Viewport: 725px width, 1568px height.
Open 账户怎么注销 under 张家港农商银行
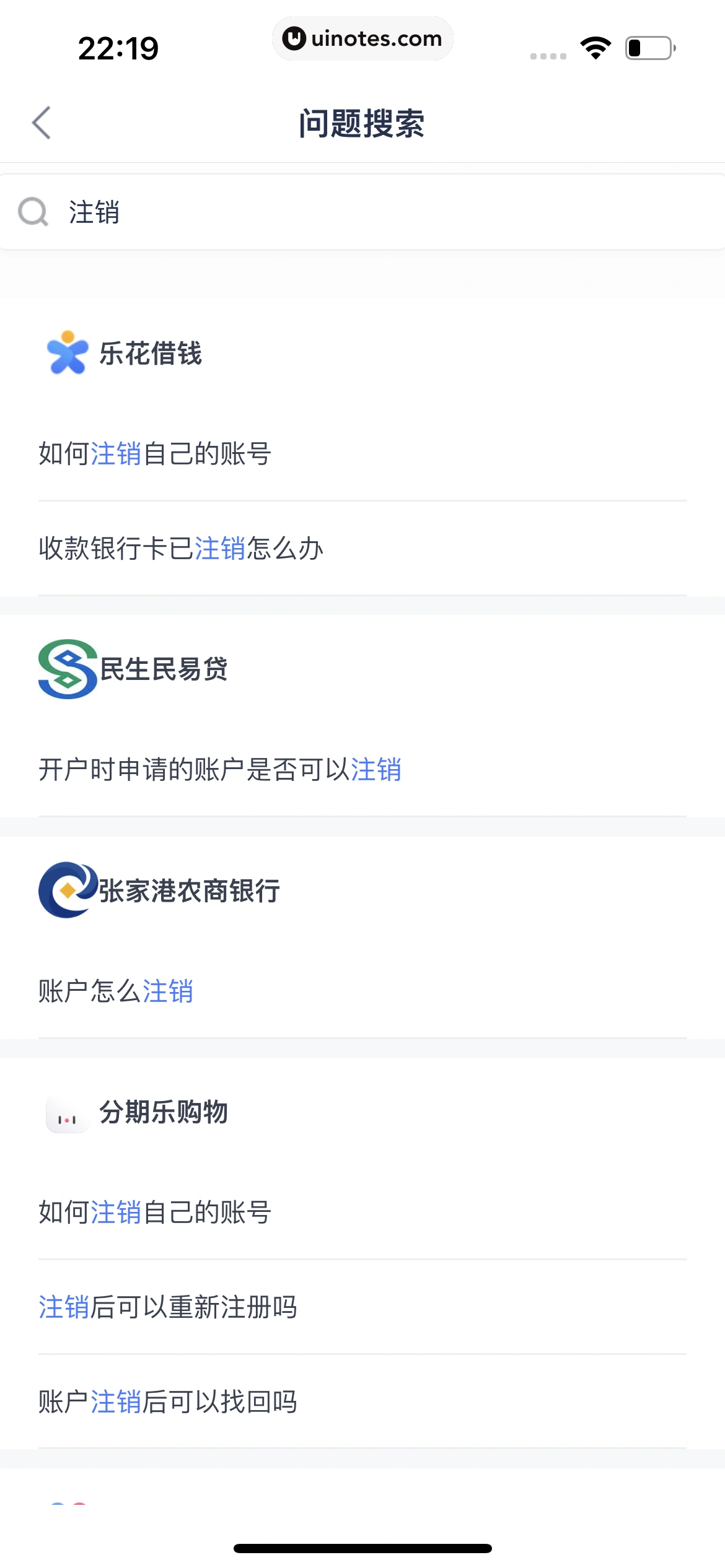click(x=362, y=991)
